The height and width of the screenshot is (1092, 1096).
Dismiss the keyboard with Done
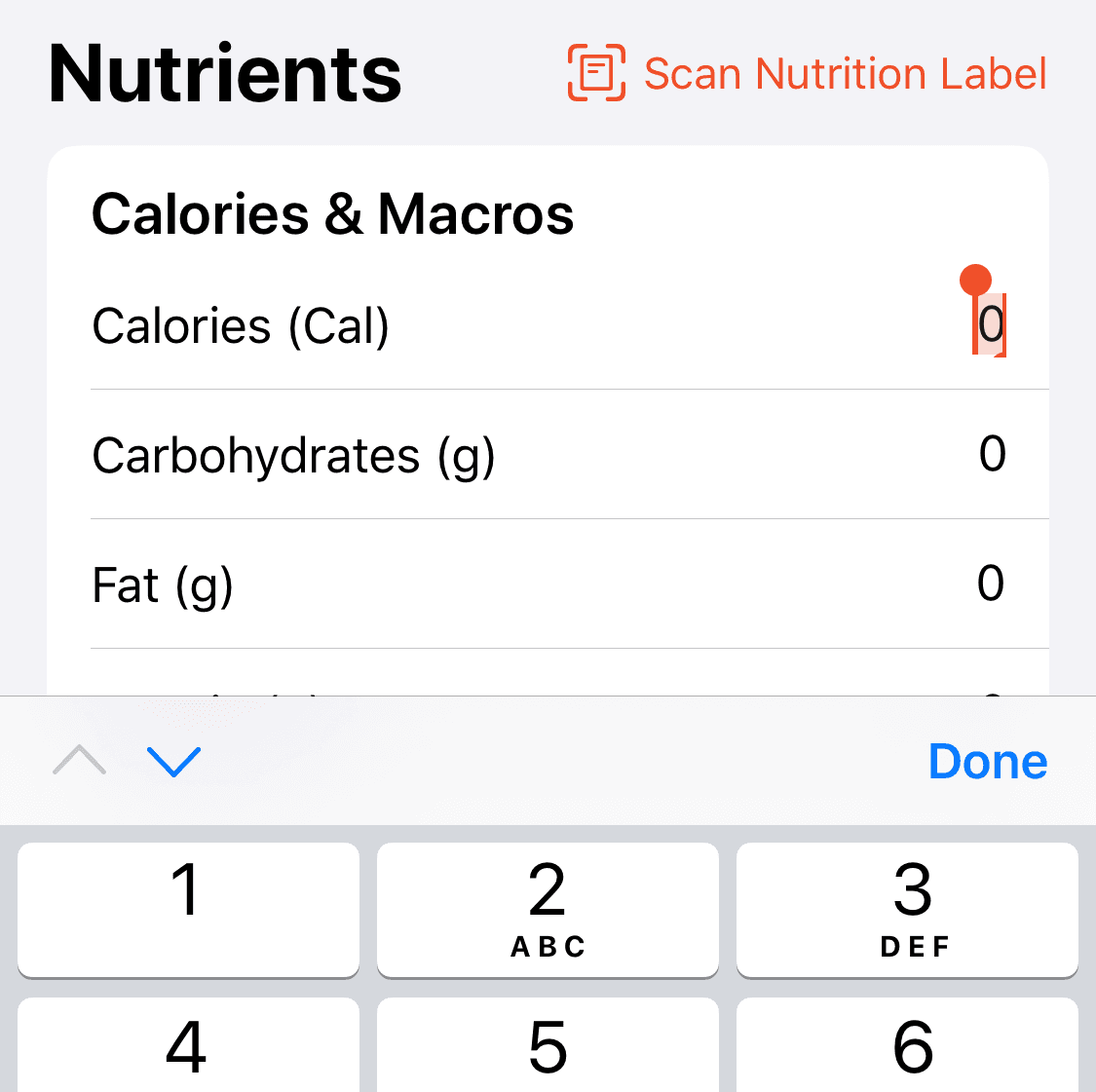pos(987,762)
